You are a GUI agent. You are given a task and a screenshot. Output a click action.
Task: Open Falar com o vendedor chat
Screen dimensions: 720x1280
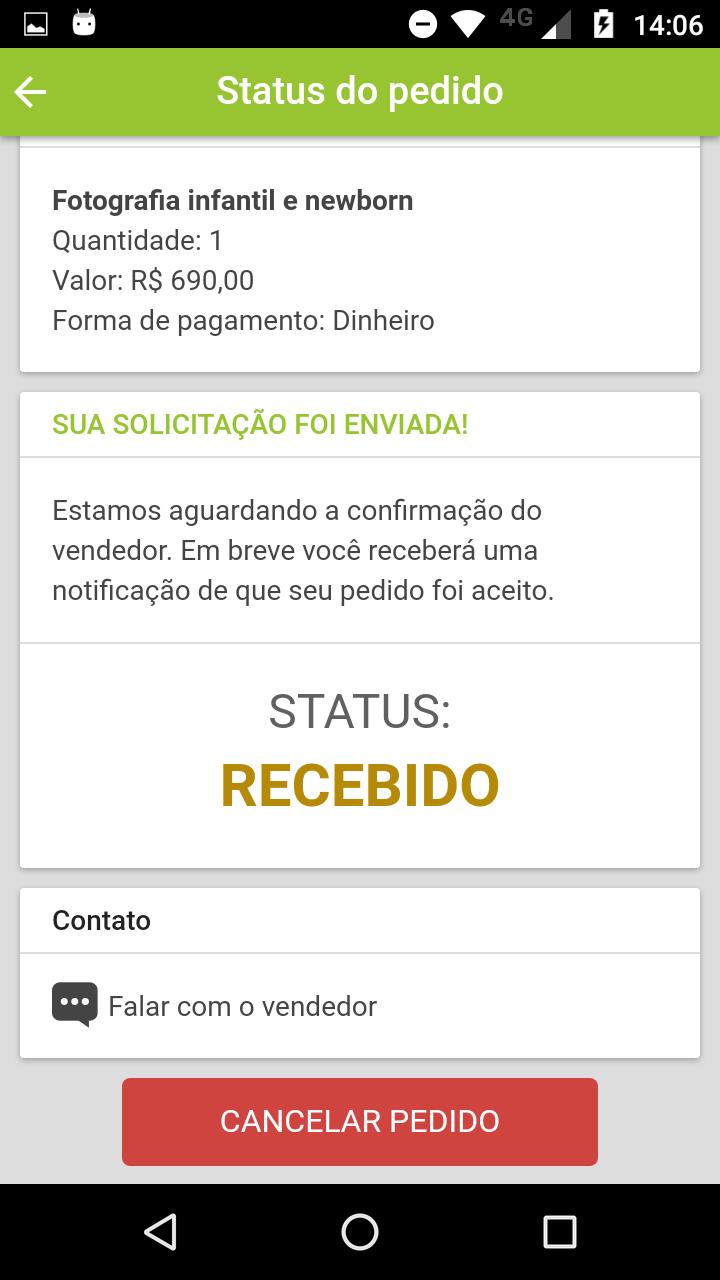click(x=360, y=1005)
